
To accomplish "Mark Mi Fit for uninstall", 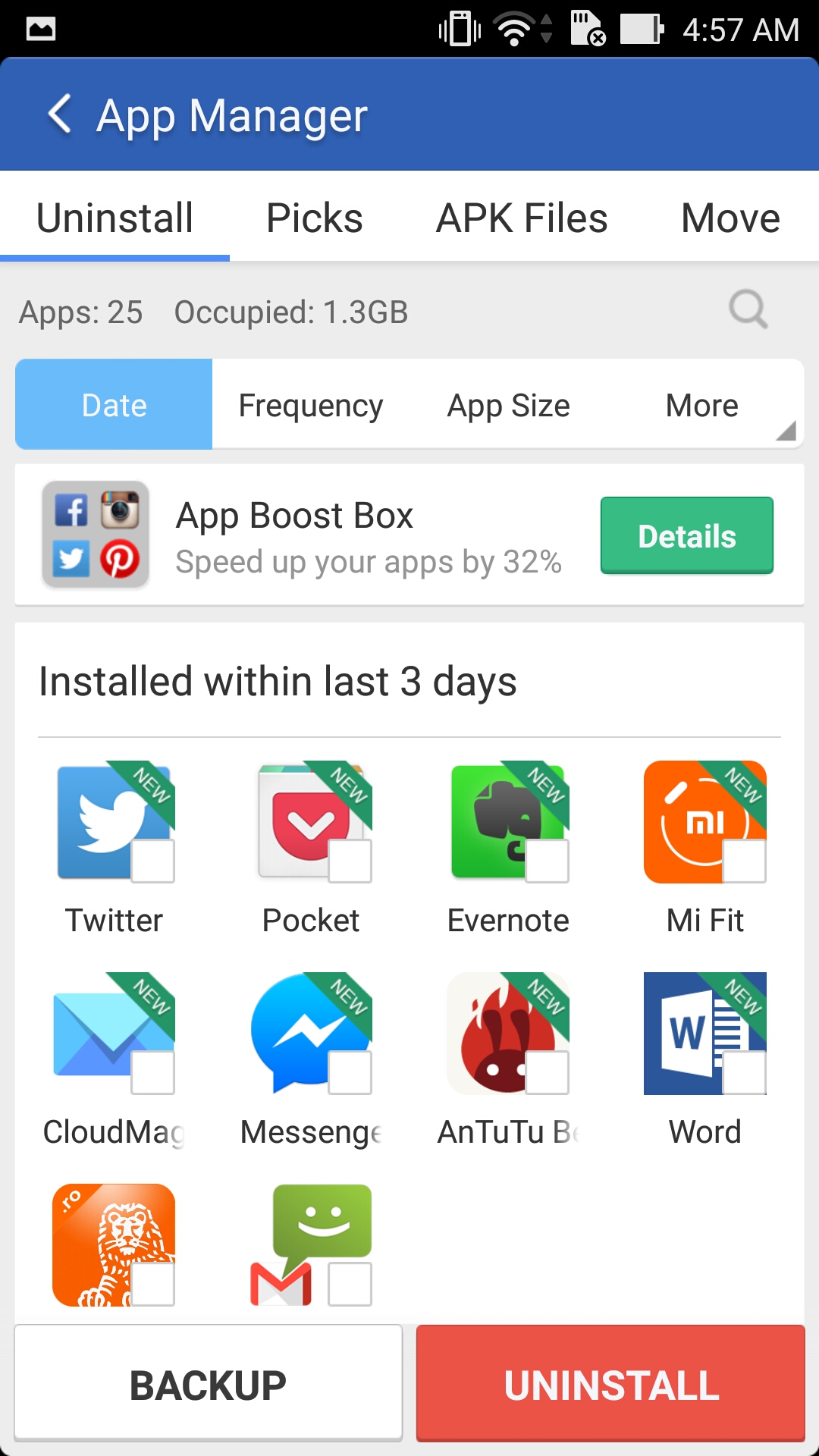I will pos(745,861).
